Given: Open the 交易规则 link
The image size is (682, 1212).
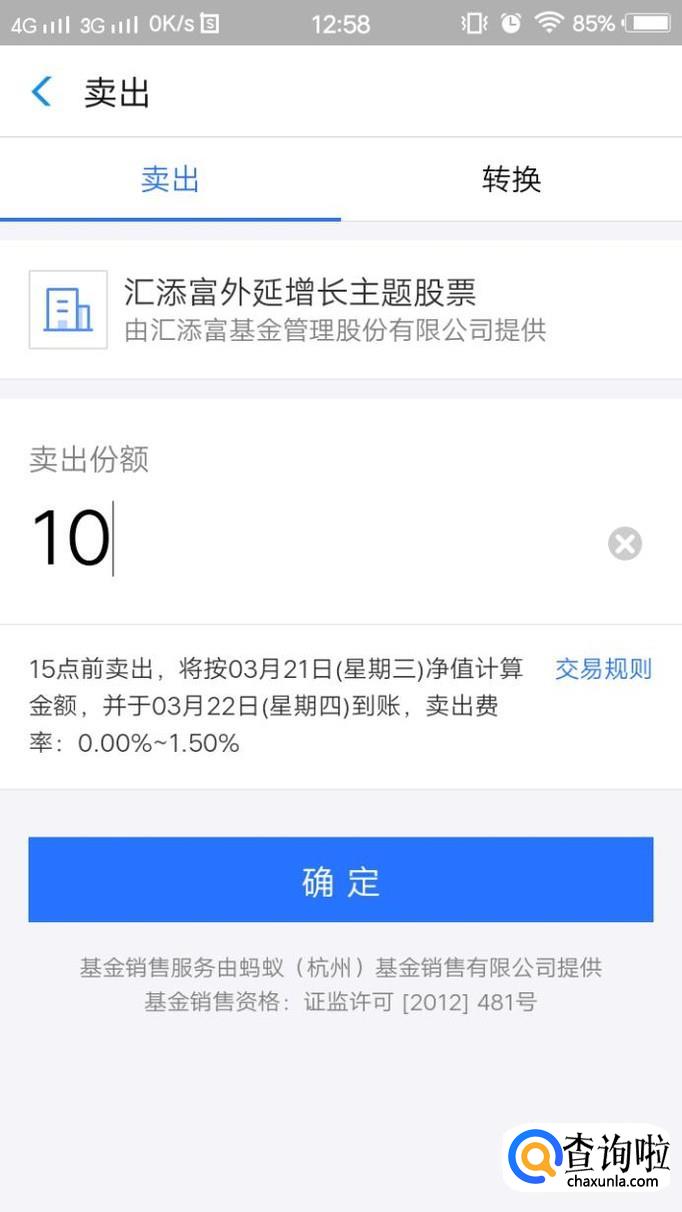Looking at the screenshot, I should click(603, 669).
